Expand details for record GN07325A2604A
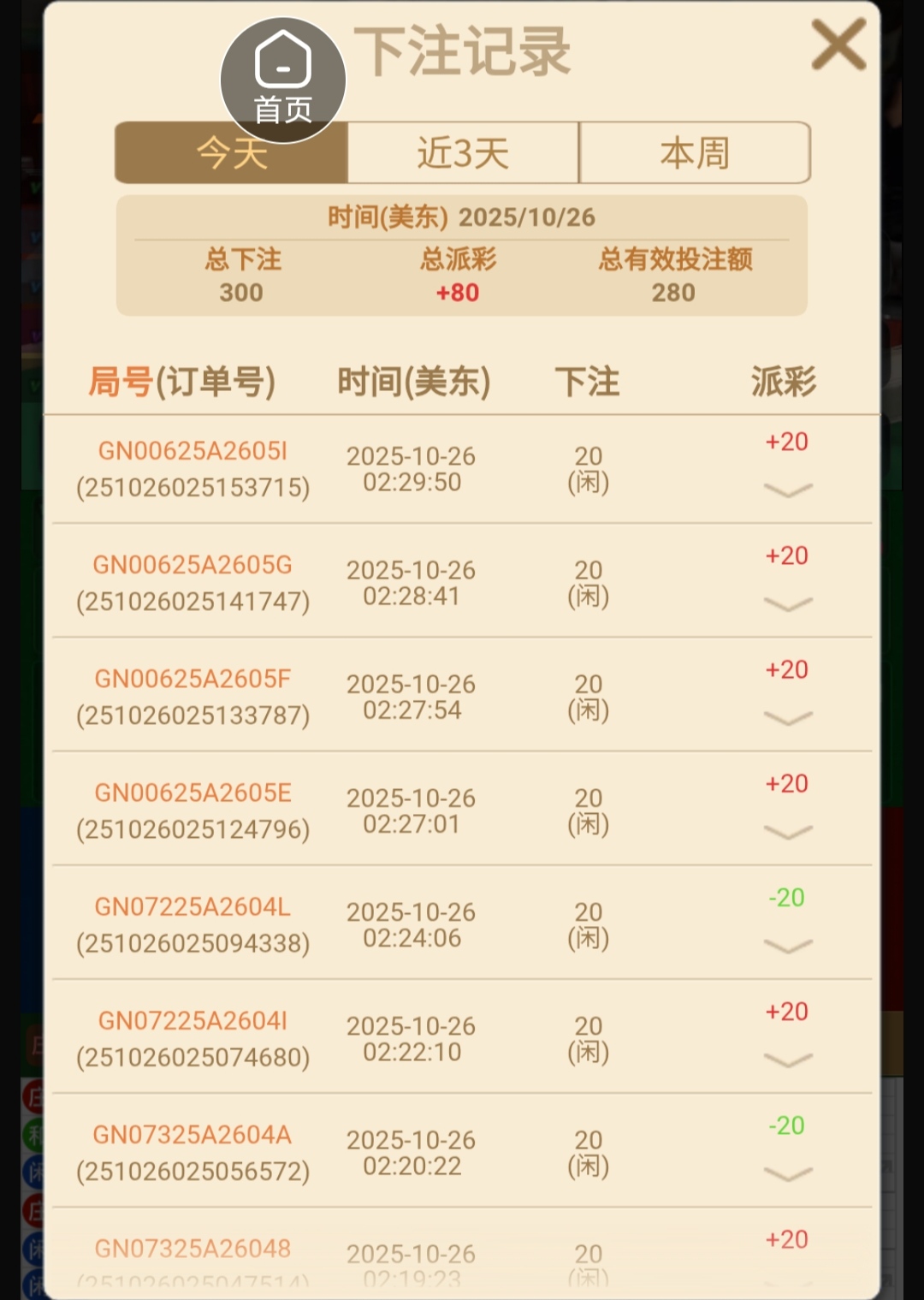The height and width of the screenshot is (1300, 924). point(787,1174)
